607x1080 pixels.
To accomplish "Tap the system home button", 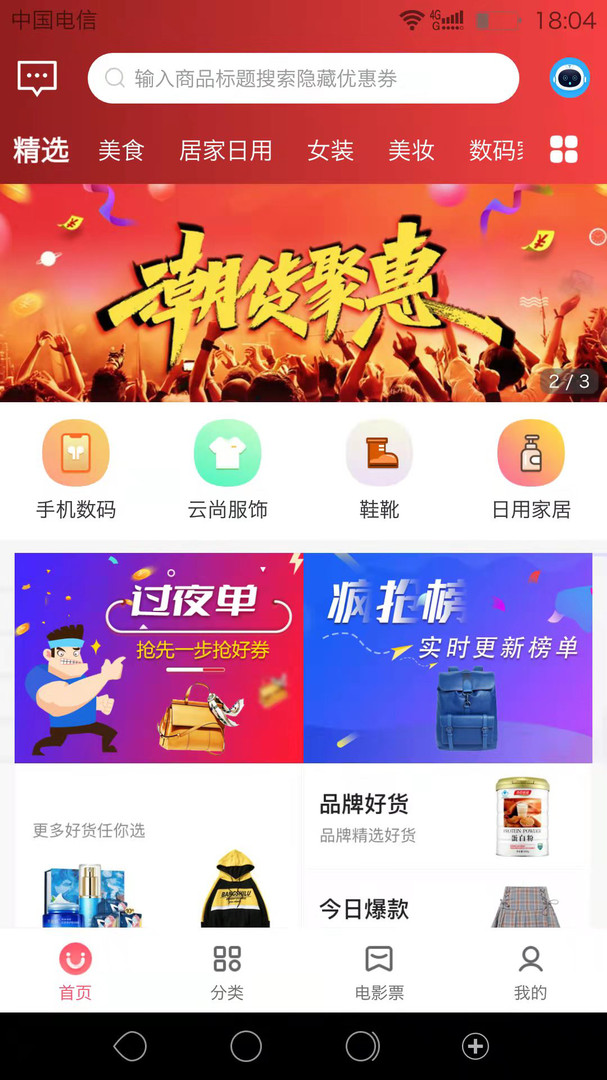I will pos(246,1046).
